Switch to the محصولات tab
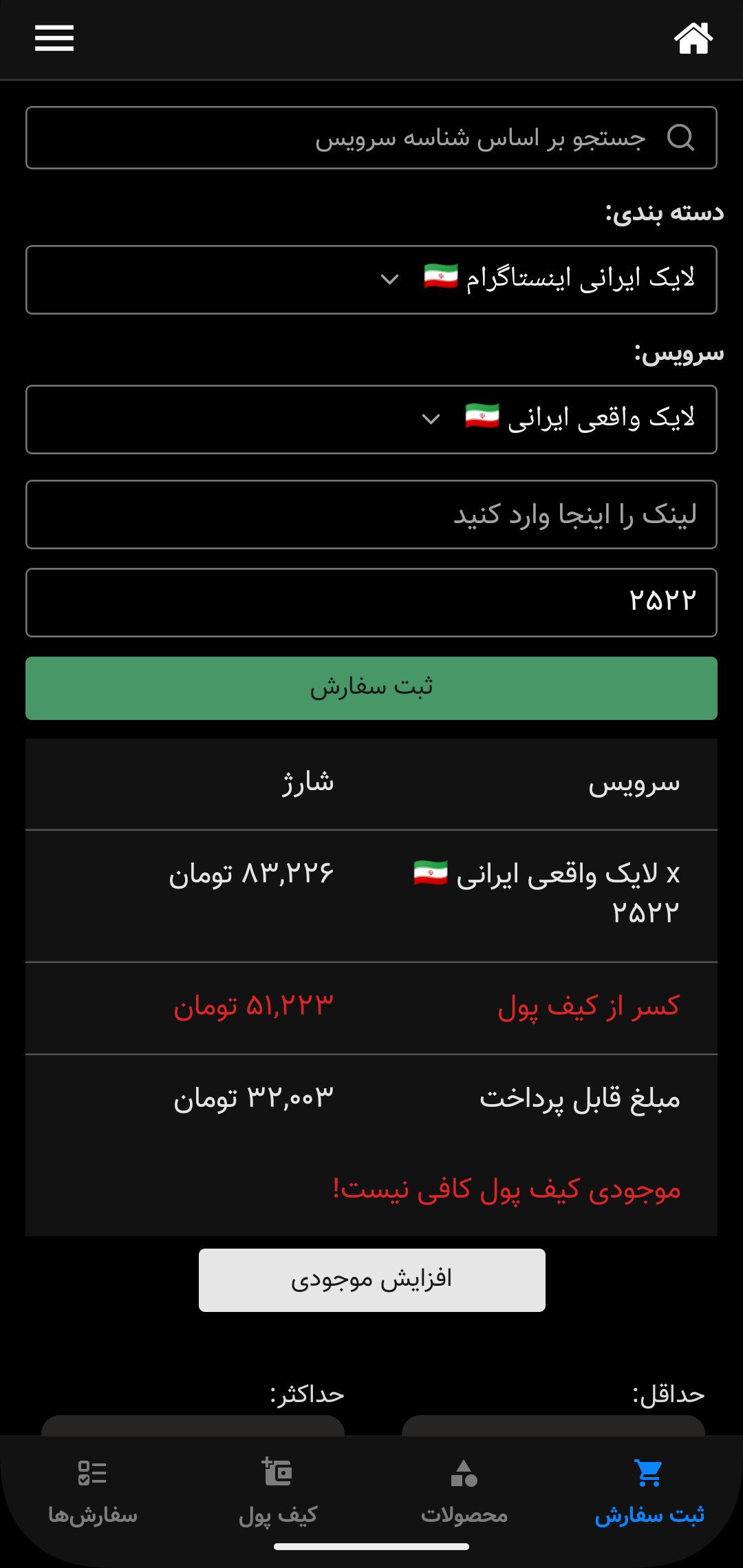The width and height of the screenshot is (743, 1568). pyautogui.click(x=464, y=1490)
